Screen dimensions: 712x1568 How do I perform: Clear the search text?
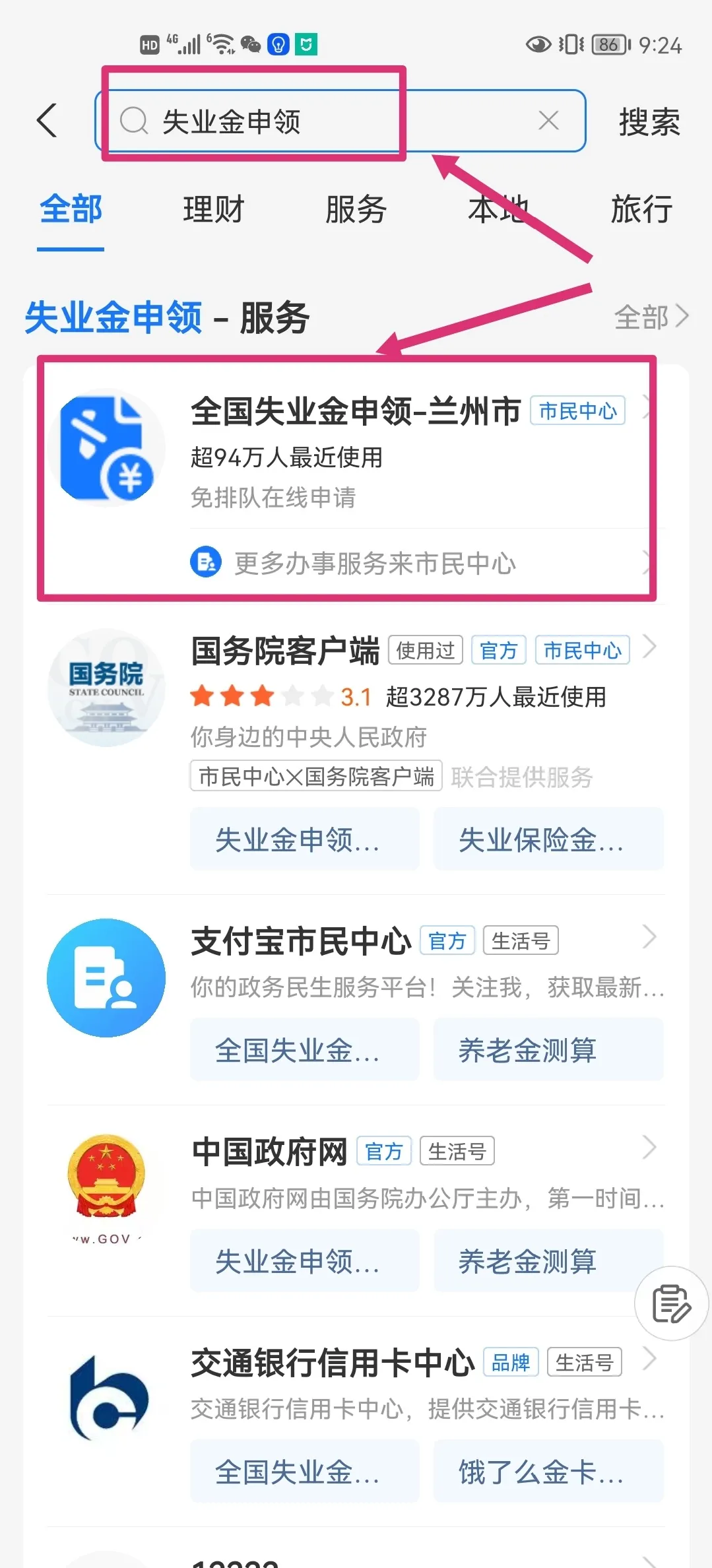click(x=548, y=121)
